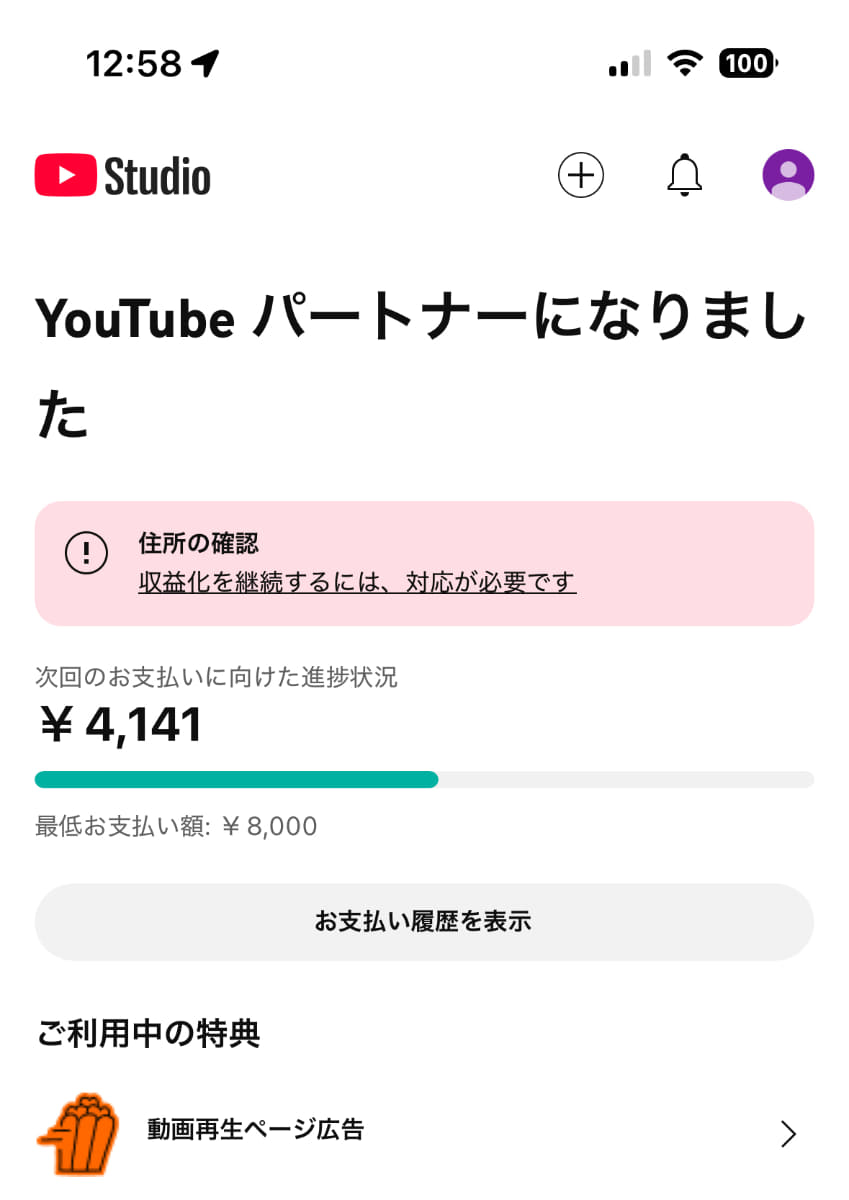The image size is (849, 1200).
Task: Open notifications via the bell icon
Action: [685, 174]
